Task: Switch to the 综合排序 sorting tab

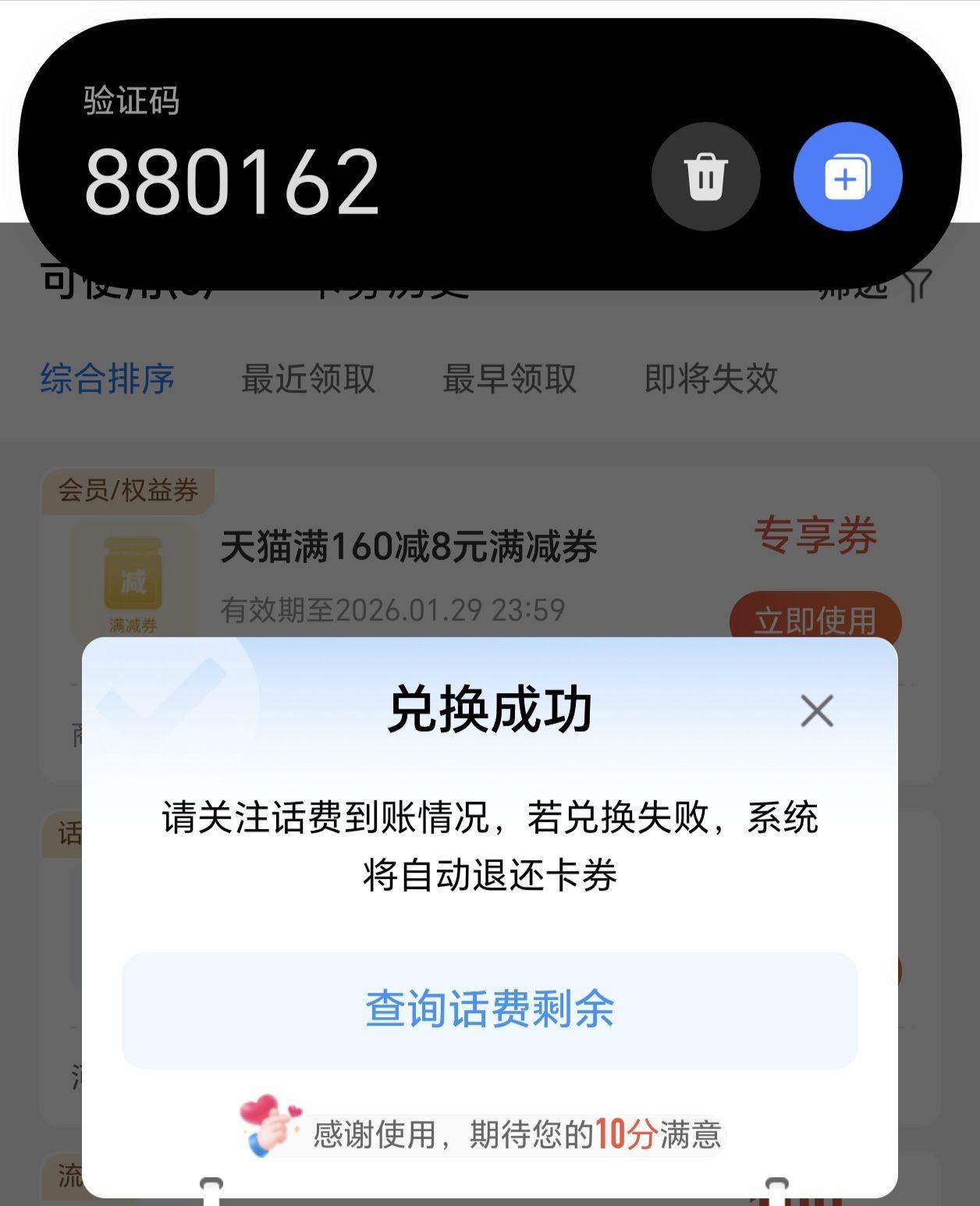Action: (x=109, y=379)
